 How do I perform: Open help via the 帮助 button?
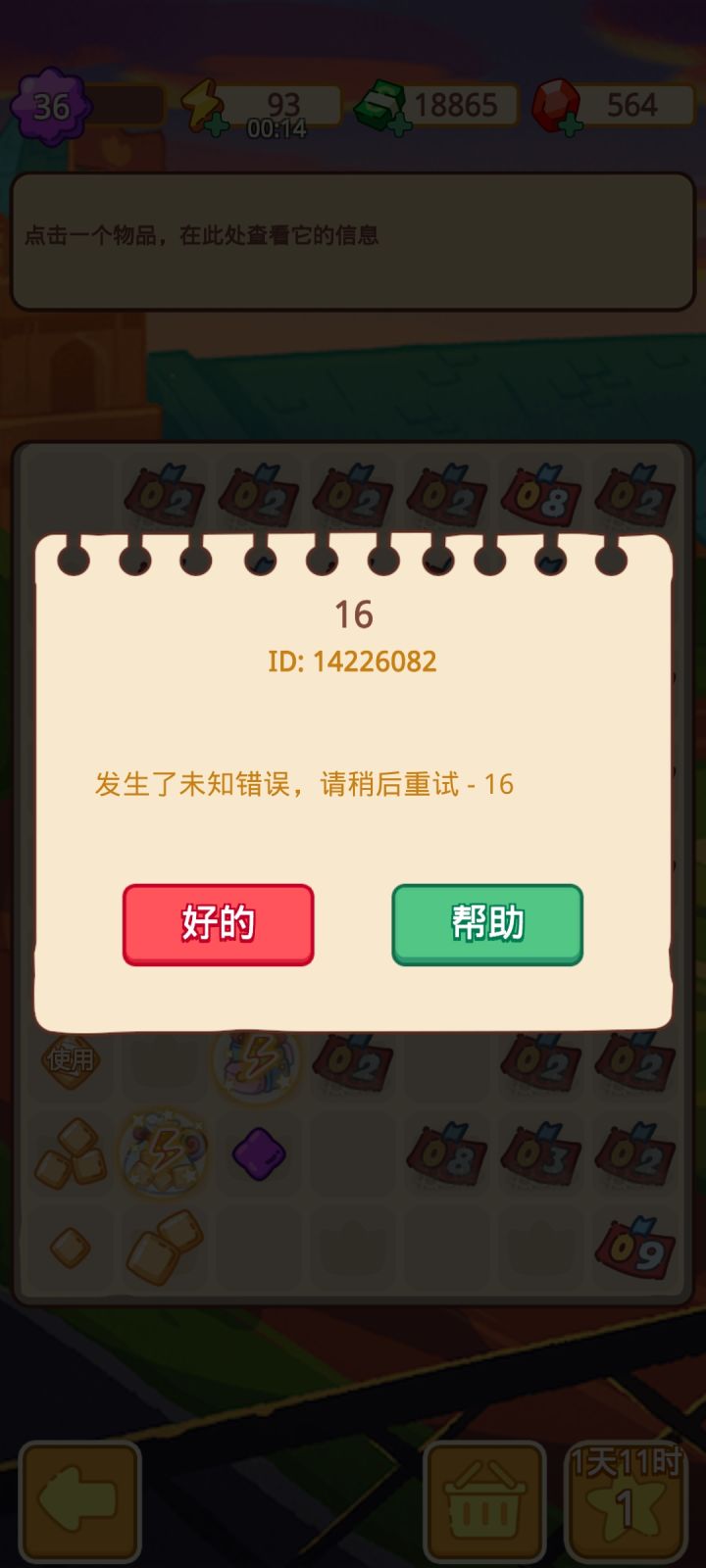click(486, 922)
